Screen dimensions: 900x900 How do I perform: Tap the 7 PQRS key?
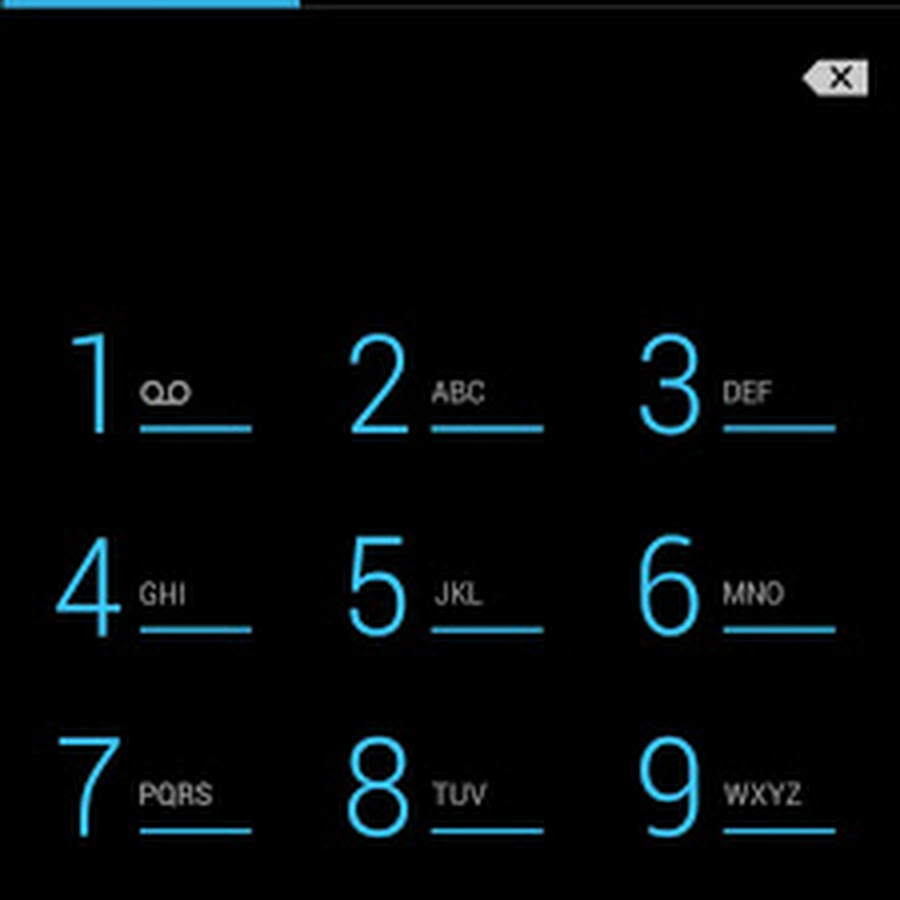point(155,790)
